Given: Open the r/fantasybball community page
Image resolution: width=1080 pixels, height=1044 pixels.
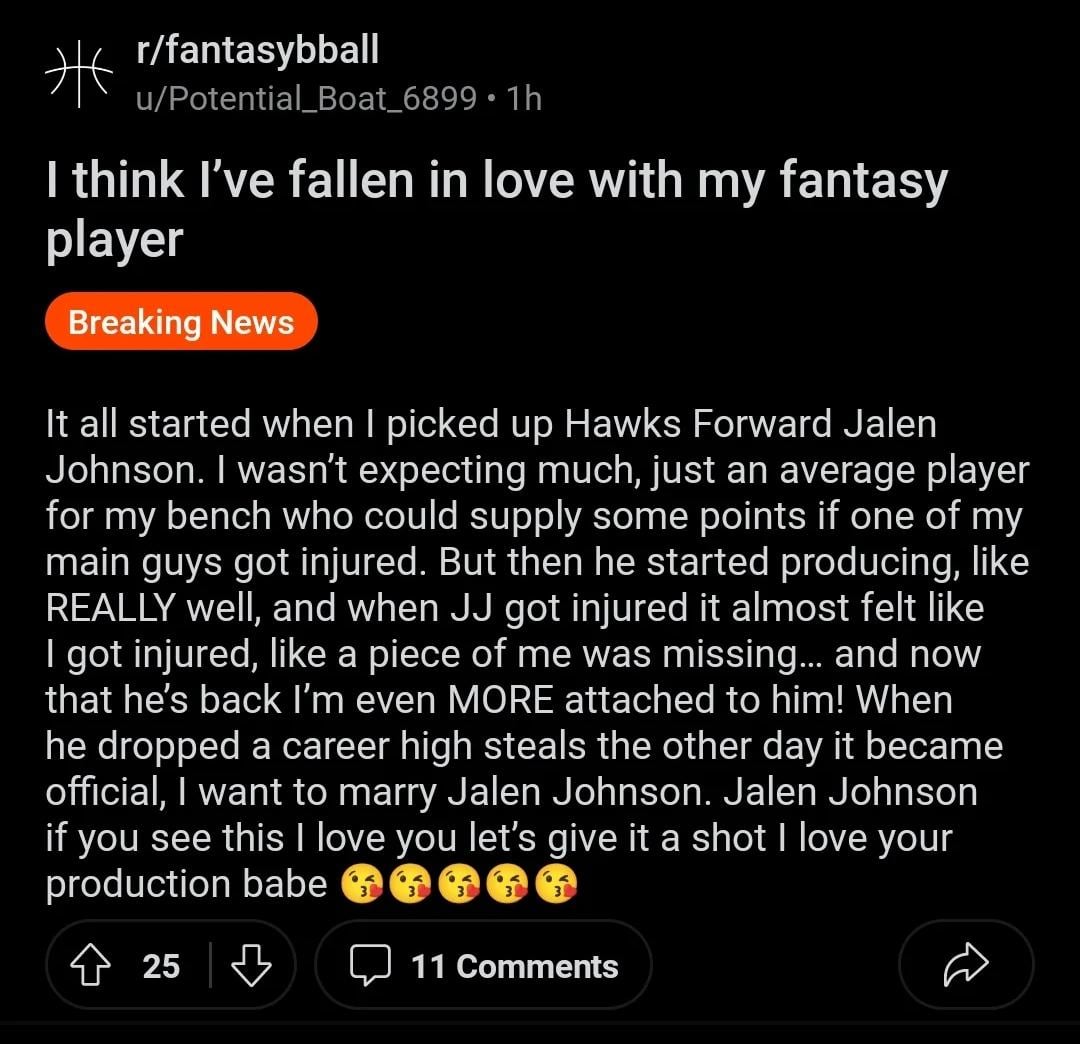Looking at the screenshot, I should [x=257, y=50].
